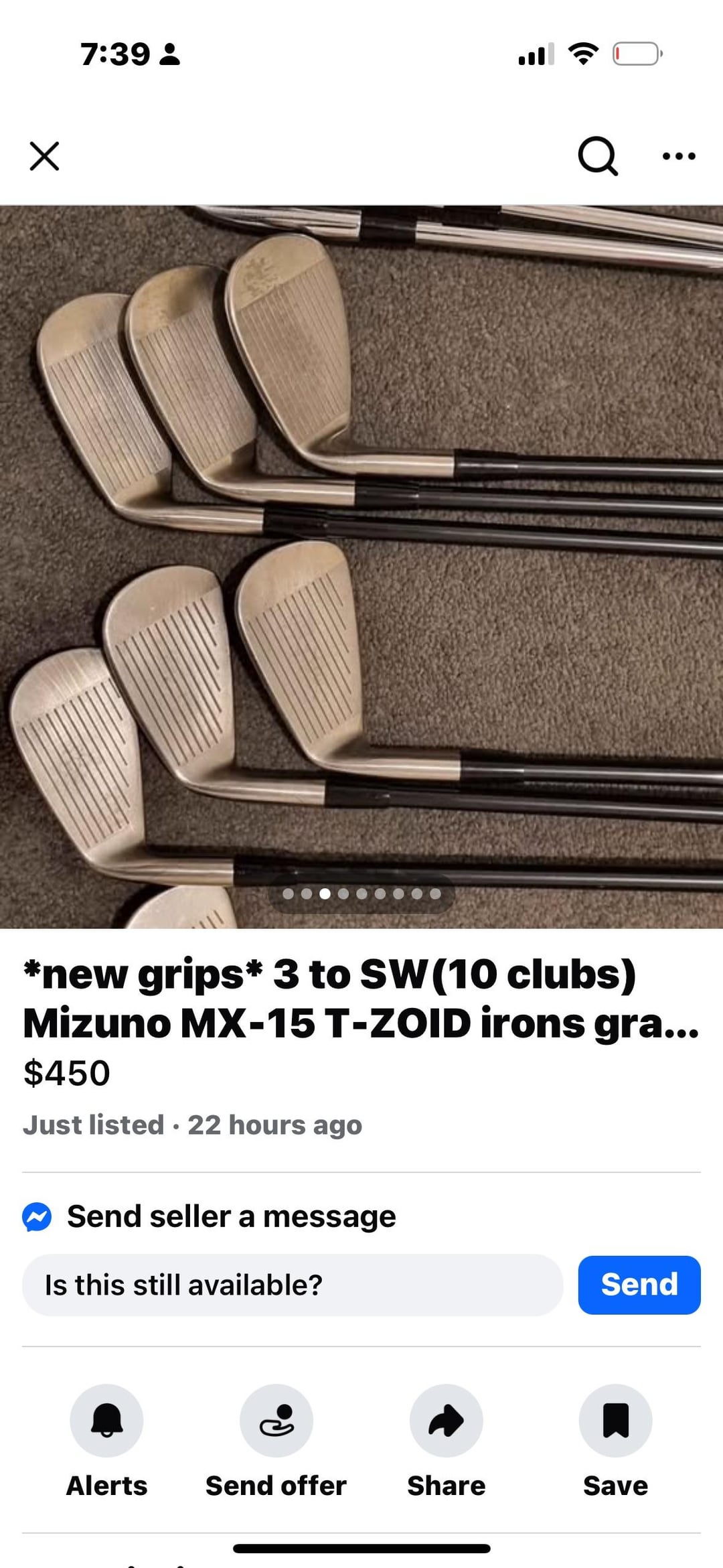723x1568 pixels.
Task: Send an offer to the seller
Action: coord(276,1420)
